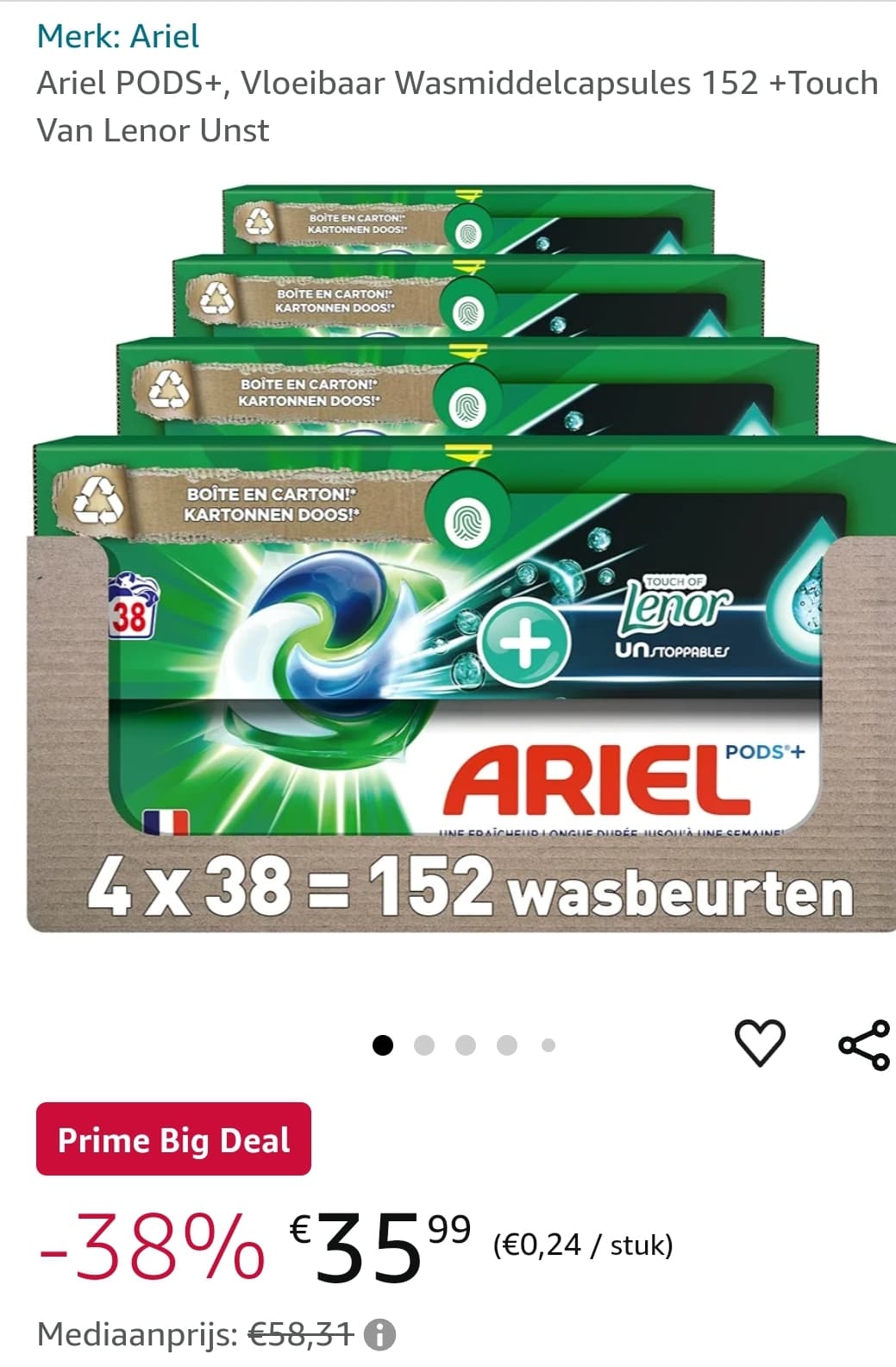Share this Ariel PODS+ product

tap(863, 1044)
